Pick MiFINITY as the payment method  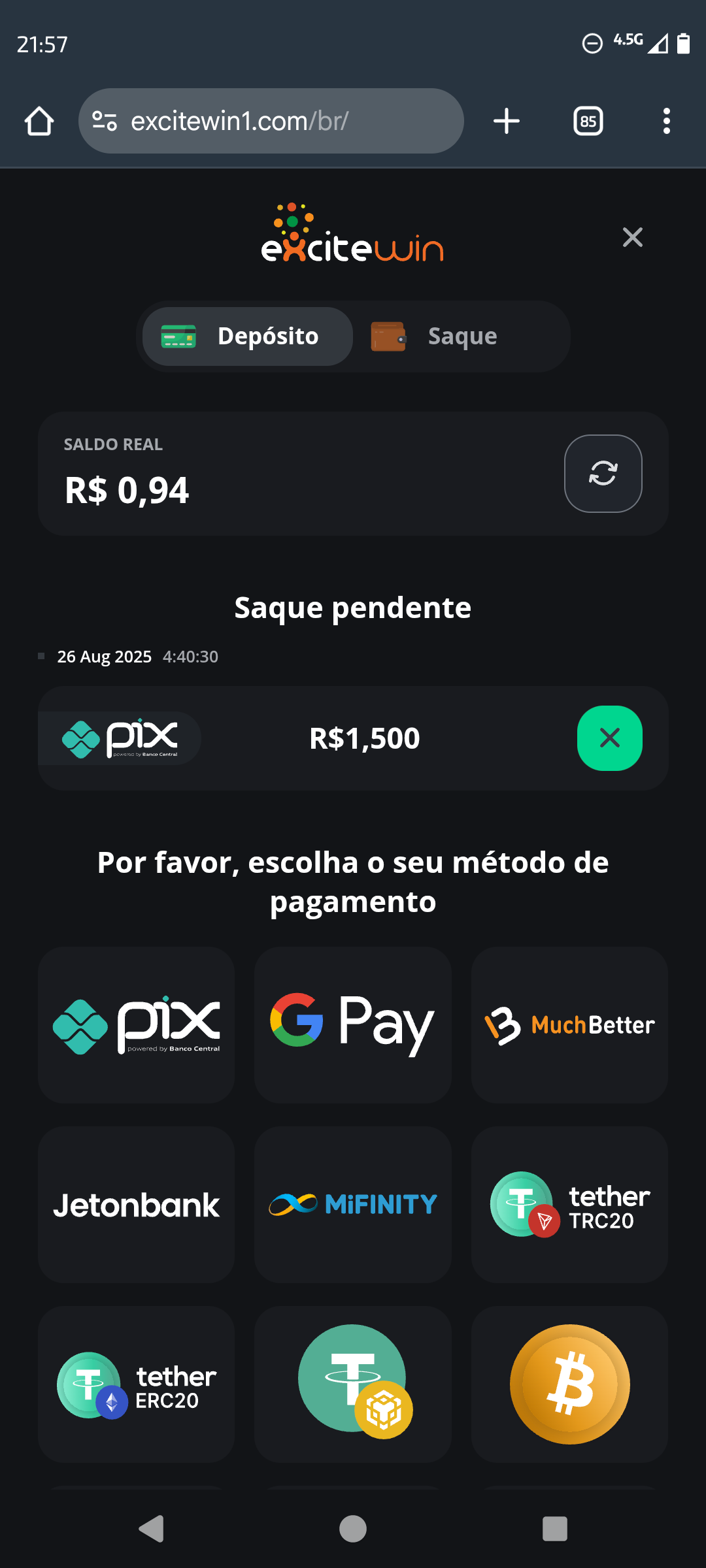click(x=352, y=1204)
